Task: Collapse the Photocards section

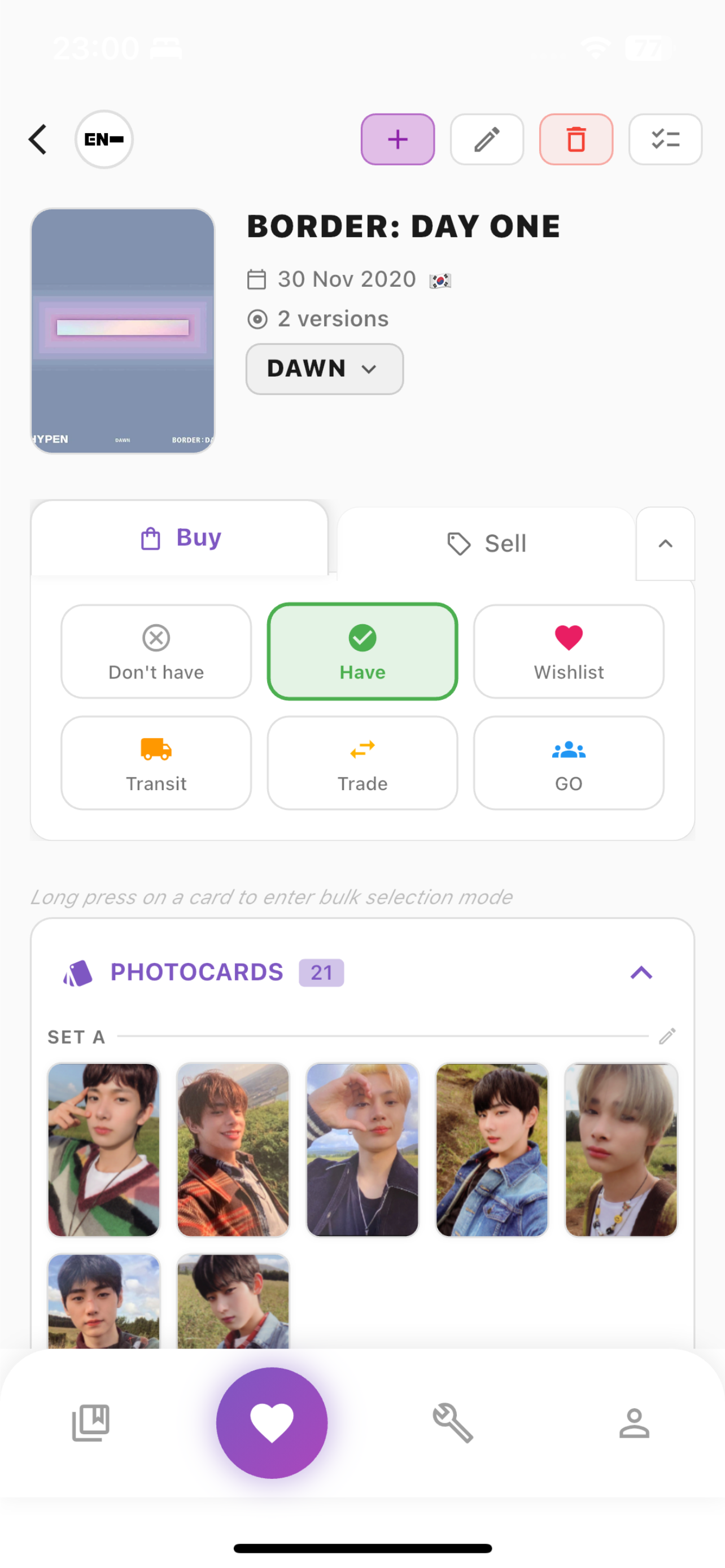Action: click(x=641, y=972)
